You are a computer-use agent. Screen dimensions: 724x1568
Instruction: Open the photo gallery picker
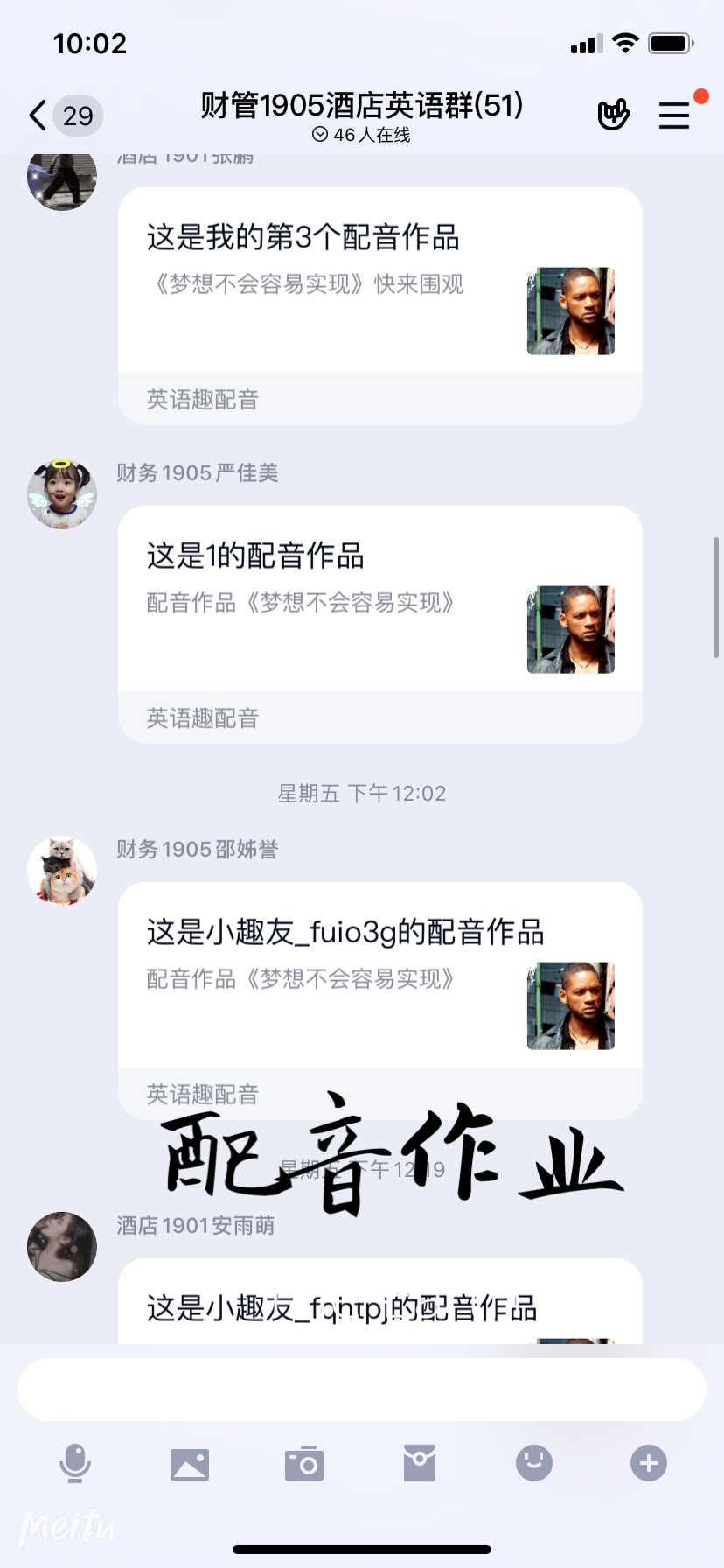click(x=190, y=1463)
